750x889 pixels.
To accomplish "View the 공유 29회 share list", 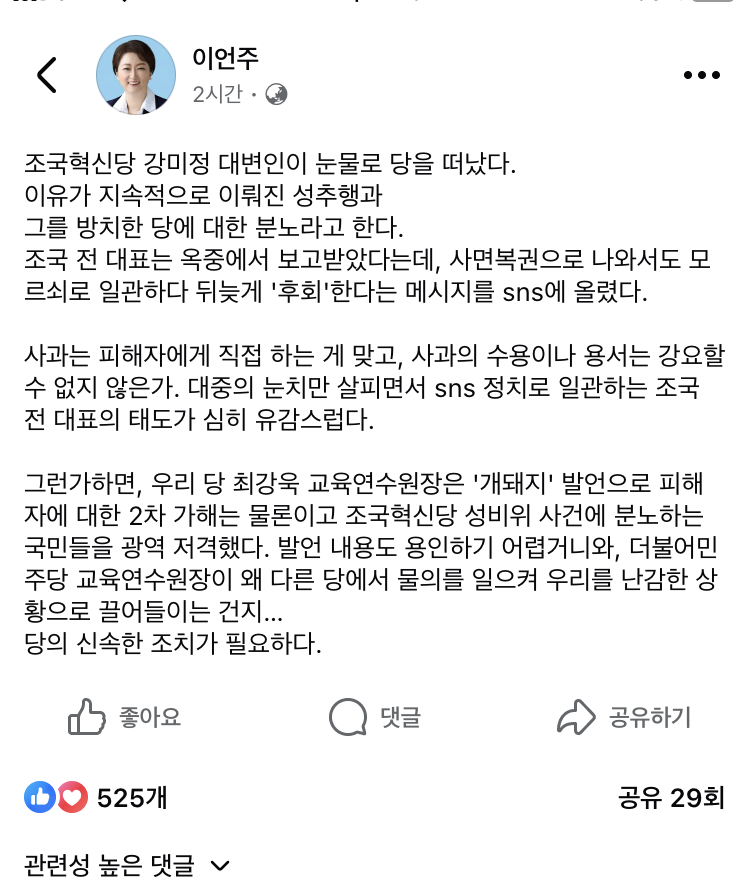I will pos(670,797).
